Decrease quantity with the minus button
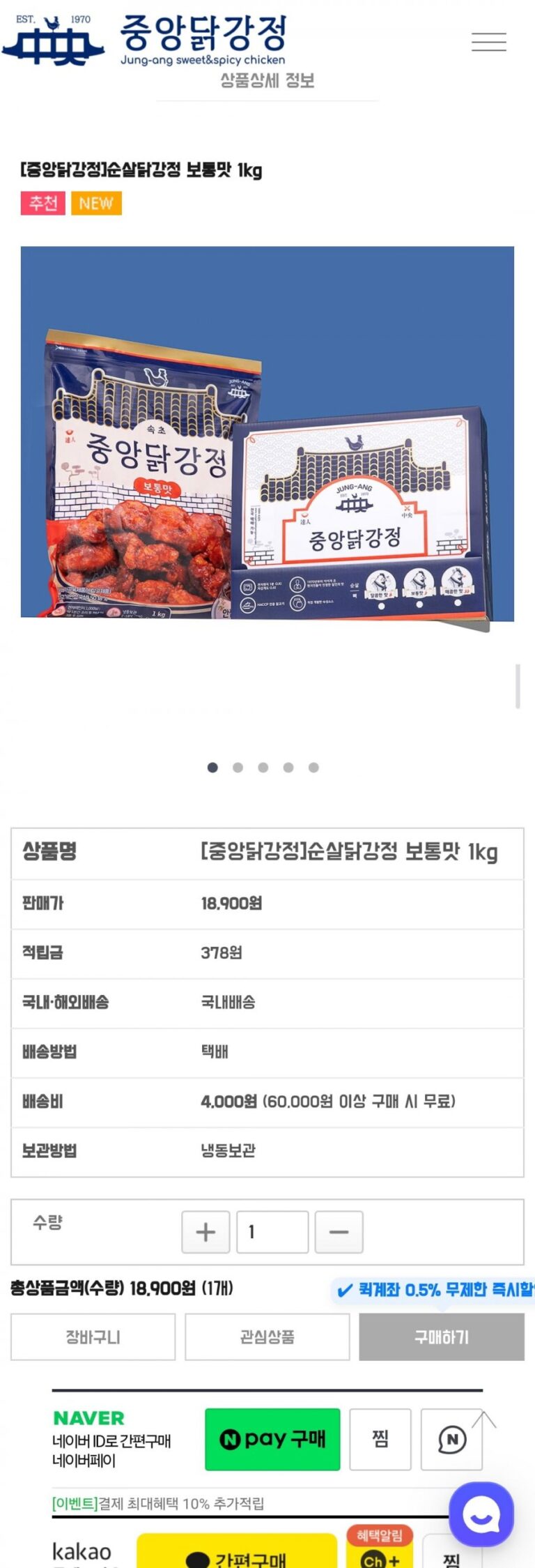Screen dimensions: 535x1568 [339, 1232]
